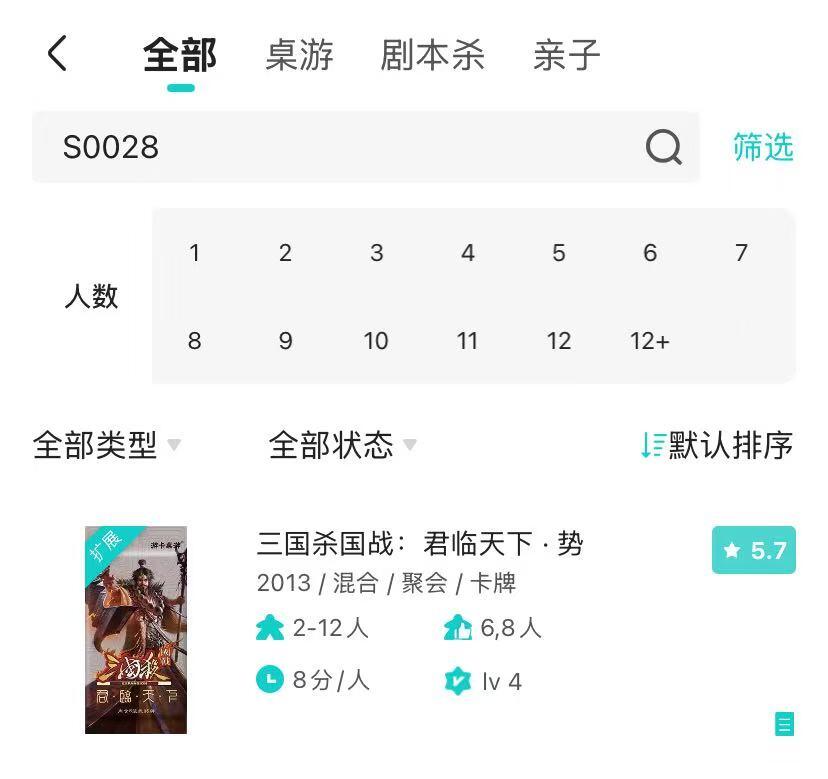Select player count 2
The height and width of the screenshot is (779, 828).
285,253
